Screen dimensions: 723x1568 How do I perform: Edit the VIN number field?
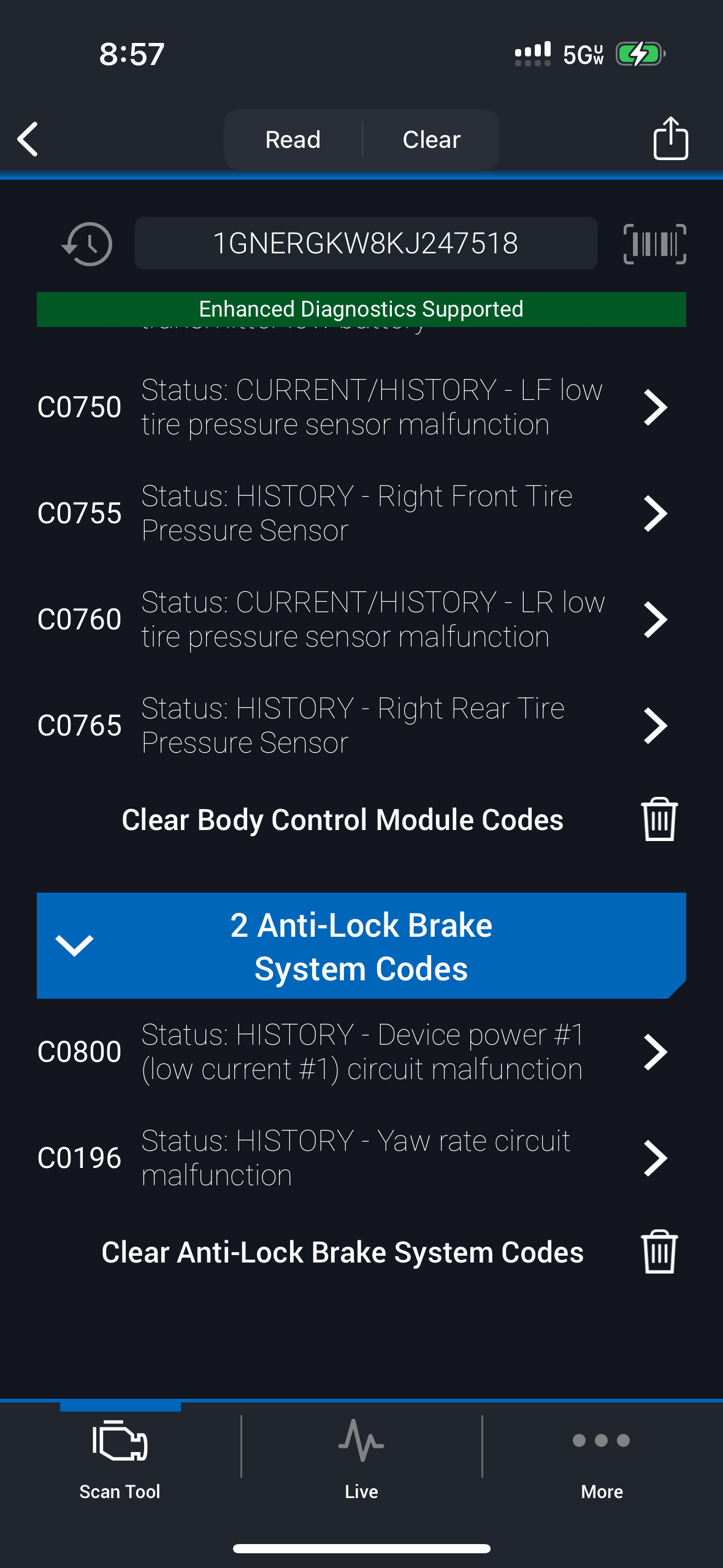click(x=365, y=244)
